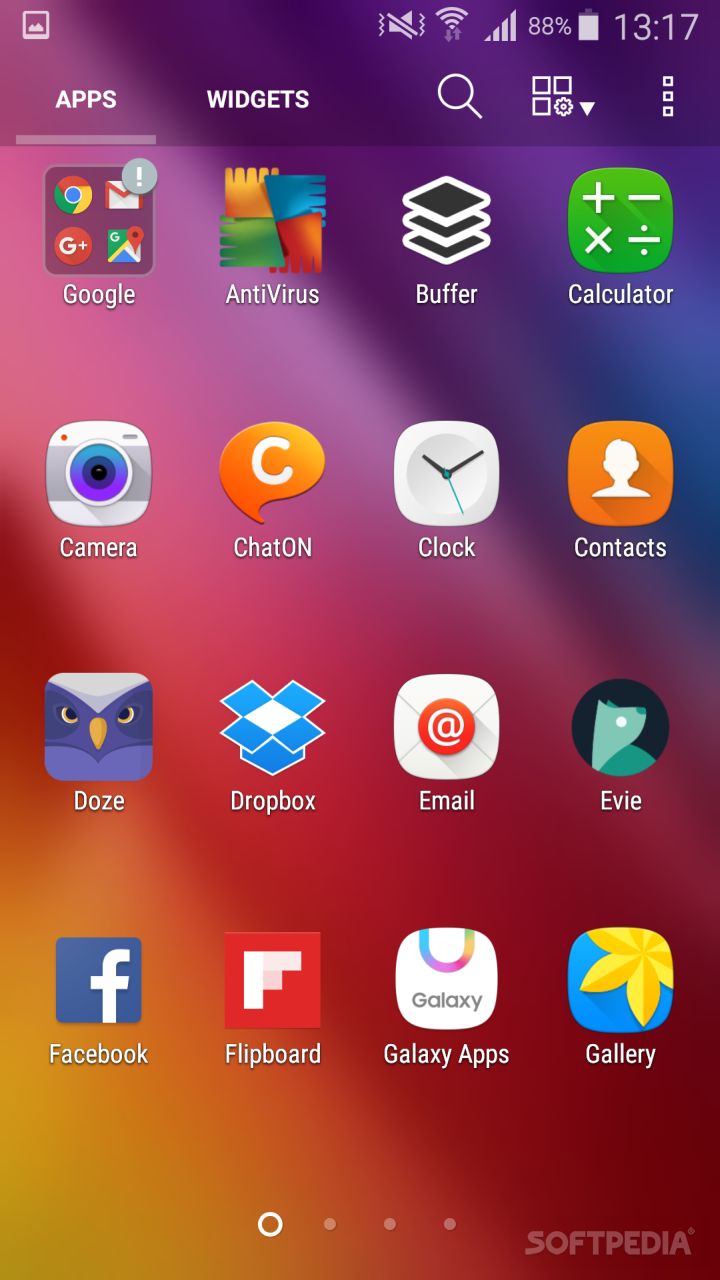Open the Email app
The width and height of the screenshot is (720, 1280).
(446, 727)
